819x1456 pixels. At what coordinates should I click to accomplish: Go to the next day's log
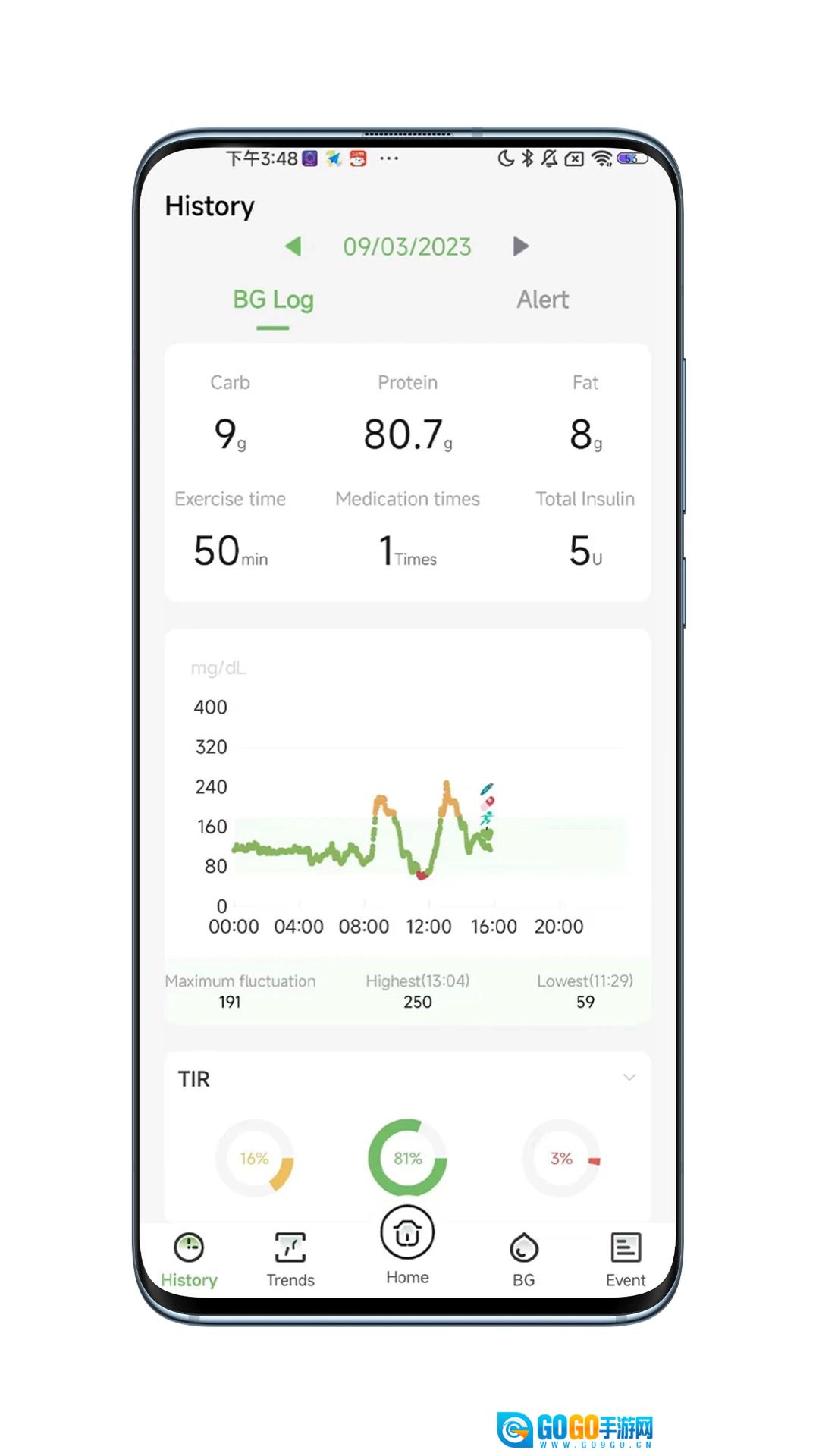point(520,246)
